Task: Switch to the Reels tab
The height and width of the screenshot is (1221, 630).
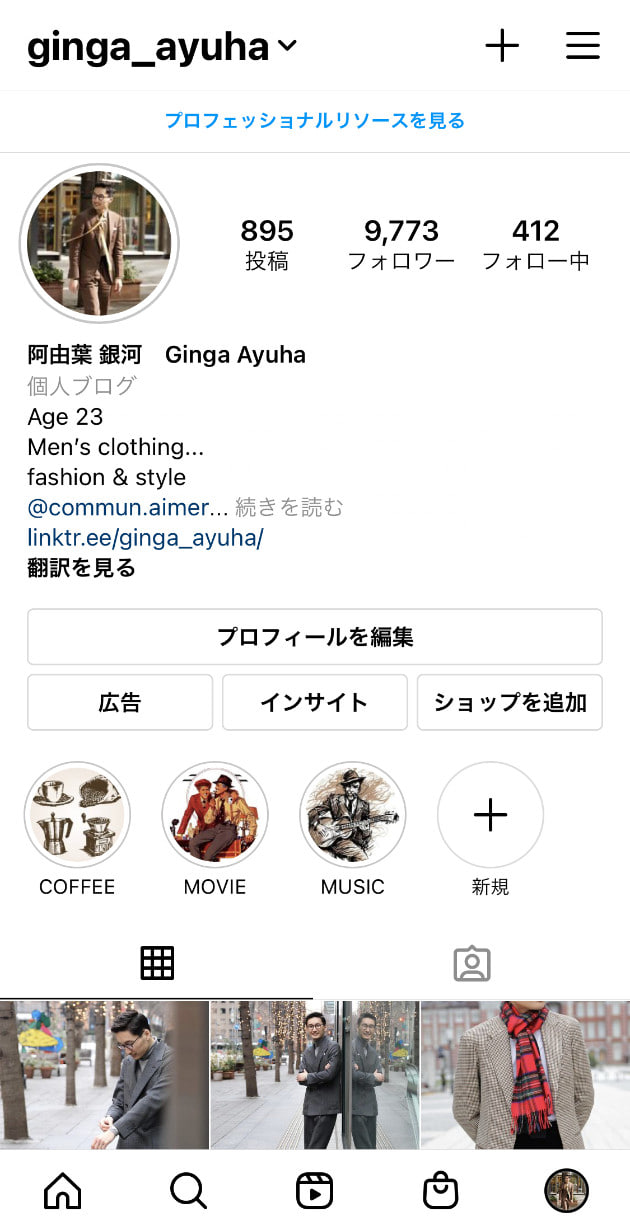Action: (x=314, y=1191)
